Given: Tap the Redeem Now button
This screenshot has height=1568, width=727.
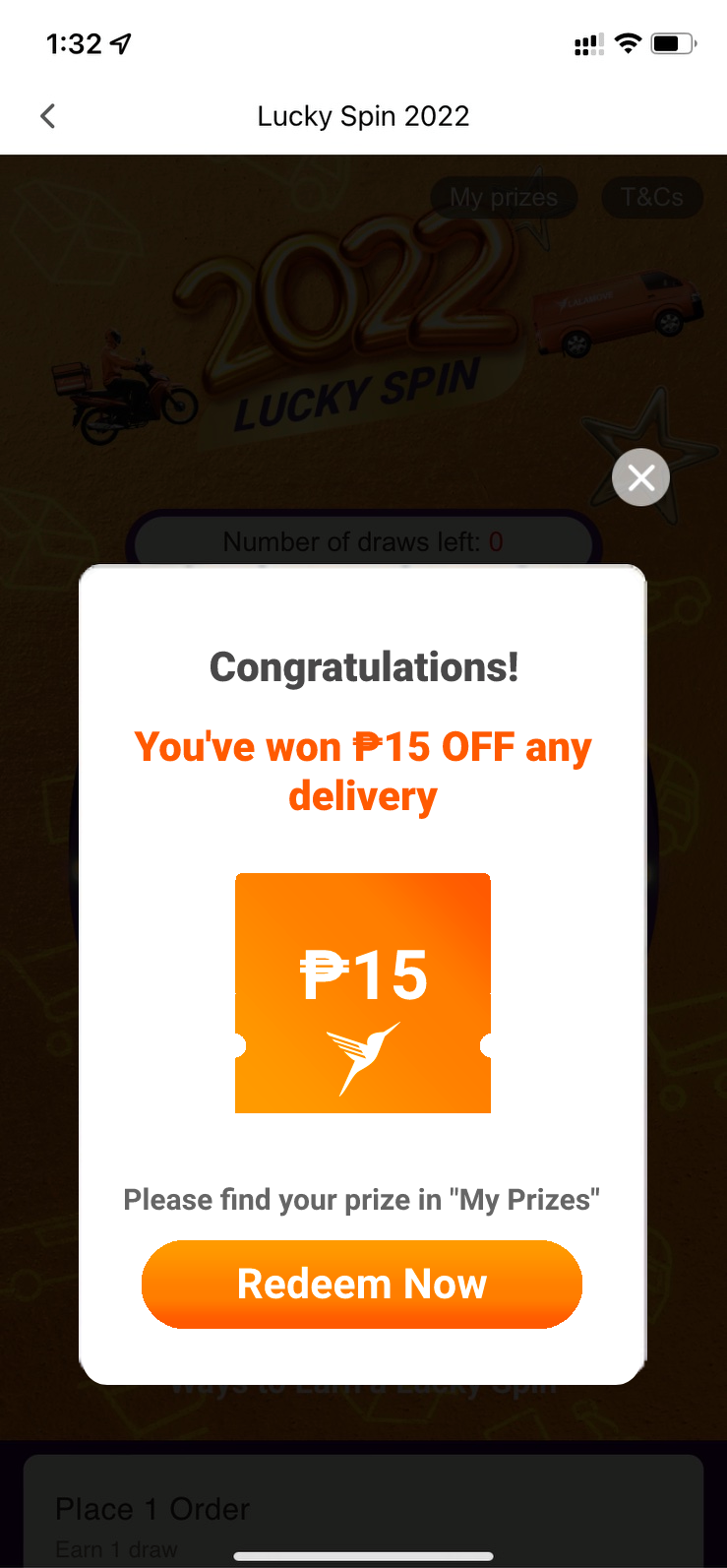Looking at the screenshot, I should click(362, 1284).
